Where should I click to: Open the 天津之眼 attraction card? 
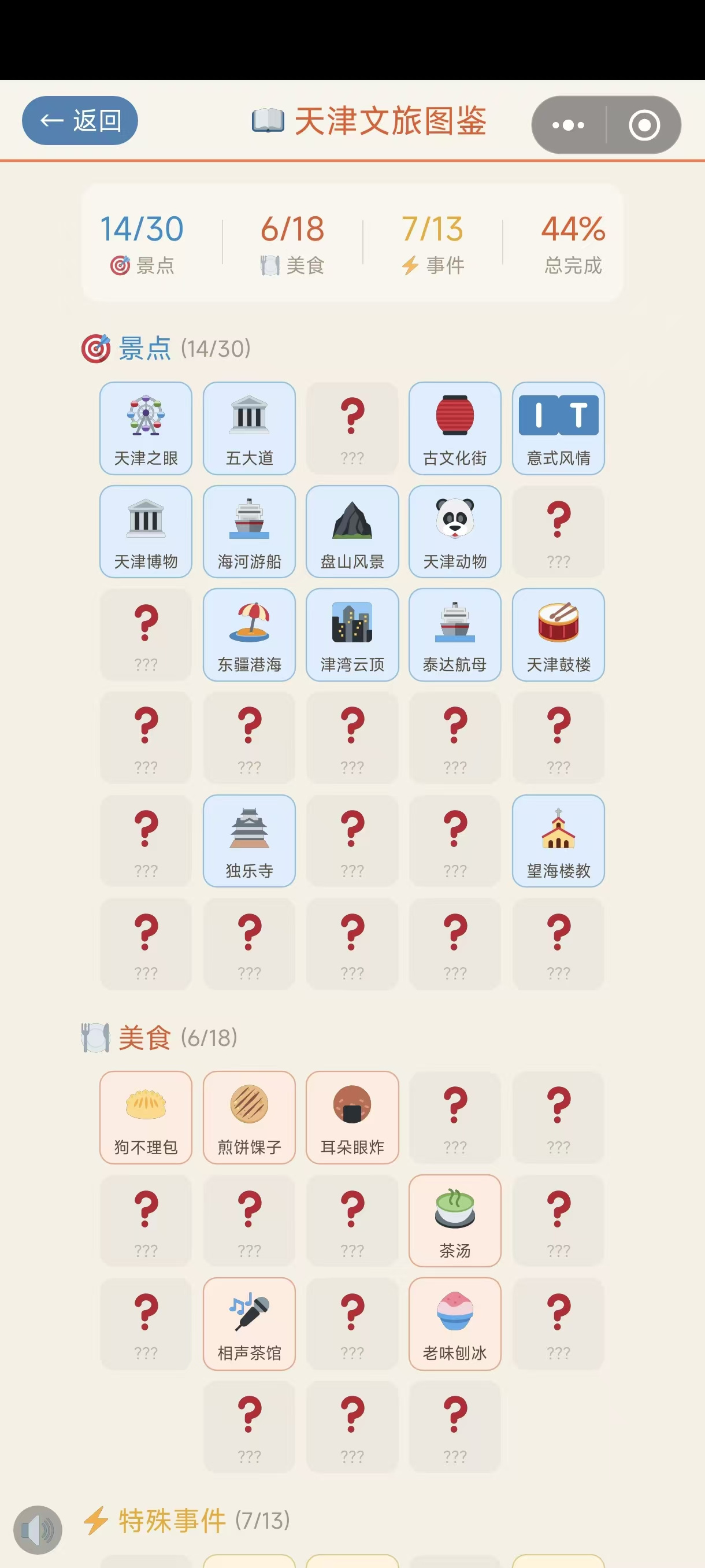coord(146,428)
